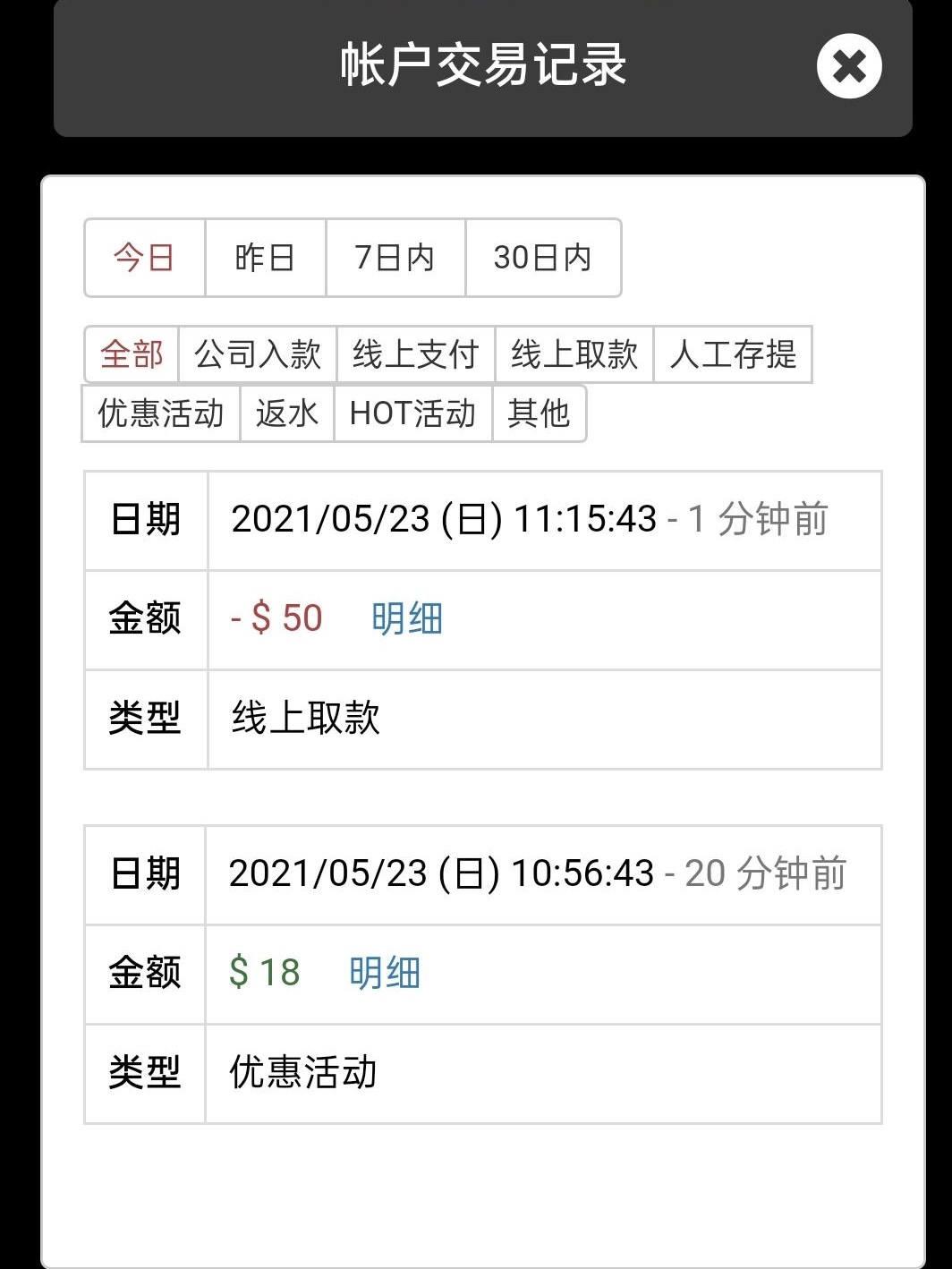The height and width of the screenshot is (1269, 952).
Task: Filter by 优惠活动 type tab
Action: [161, 413]
